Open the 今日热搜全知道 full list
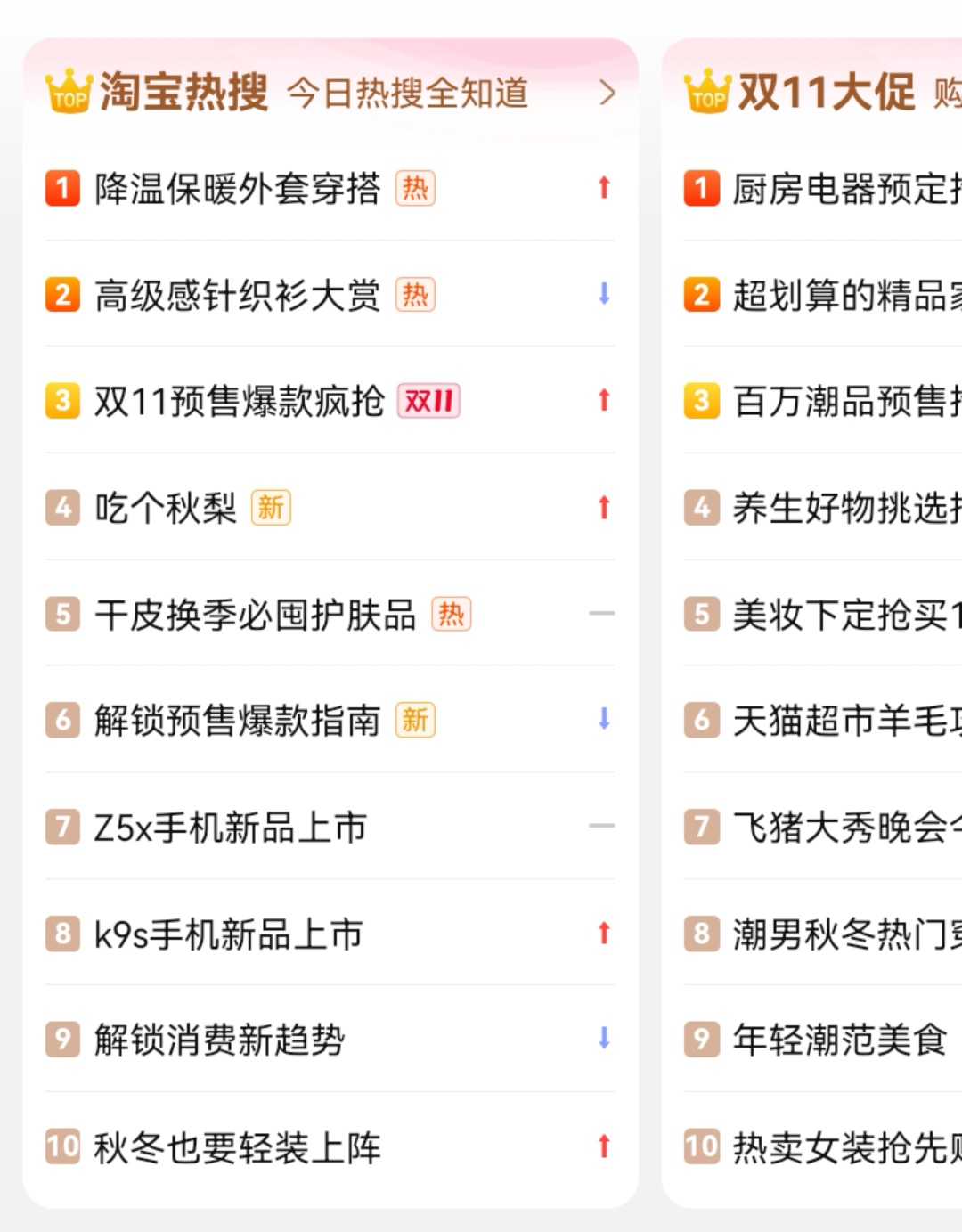The height and width of the screenshot is (1232, 962). coord(410,92)
